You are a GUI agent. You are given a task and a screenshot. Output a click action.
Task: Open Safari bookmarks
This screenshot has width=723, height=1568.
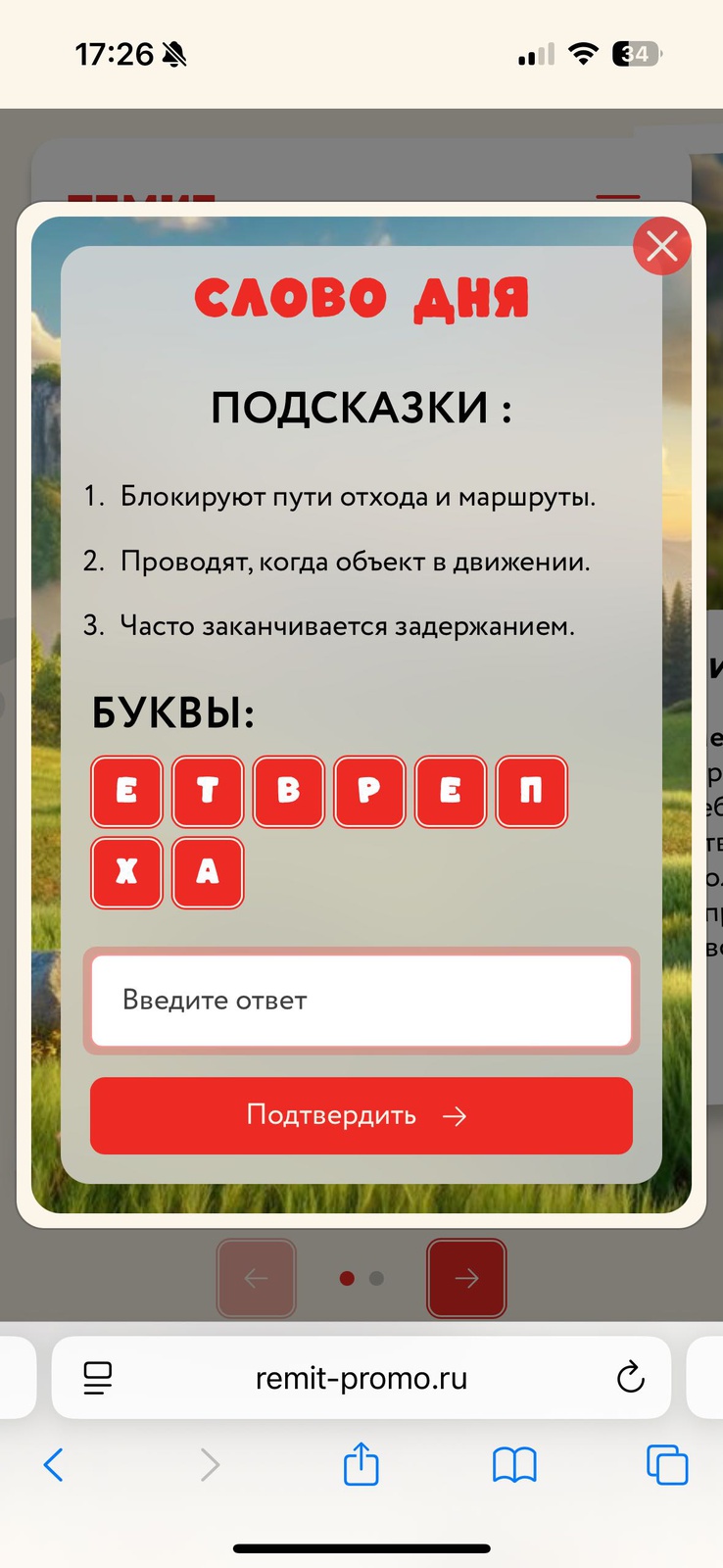tap(514, 1465)
